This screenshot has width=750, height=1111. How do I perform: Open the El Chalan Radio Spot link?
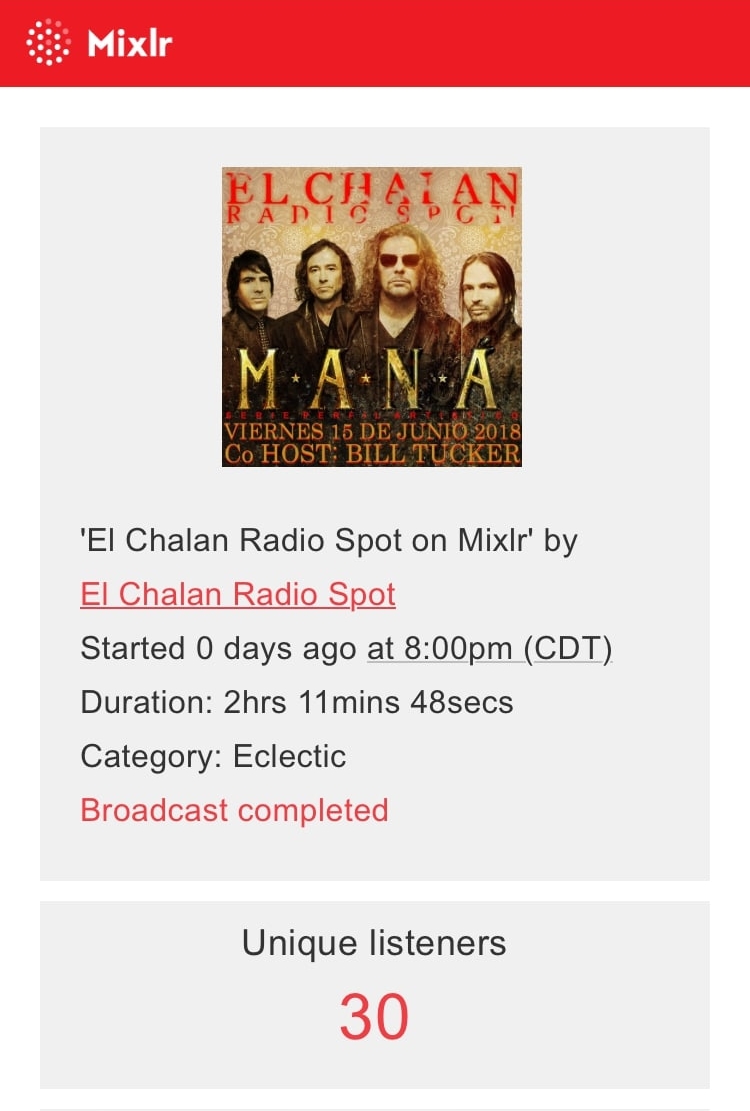click(x=238, y=594)
